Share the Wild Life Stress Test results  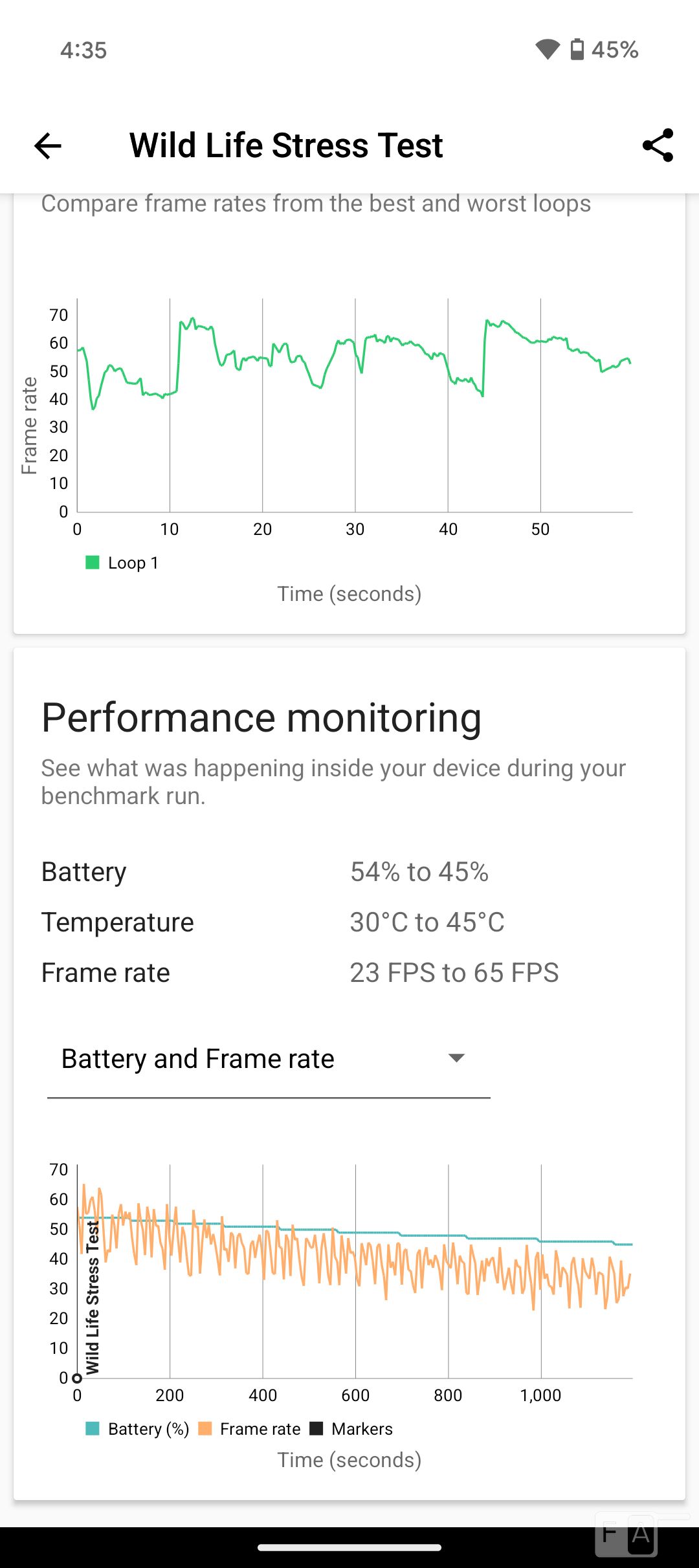pyautogui.click(x=658, y=145)
